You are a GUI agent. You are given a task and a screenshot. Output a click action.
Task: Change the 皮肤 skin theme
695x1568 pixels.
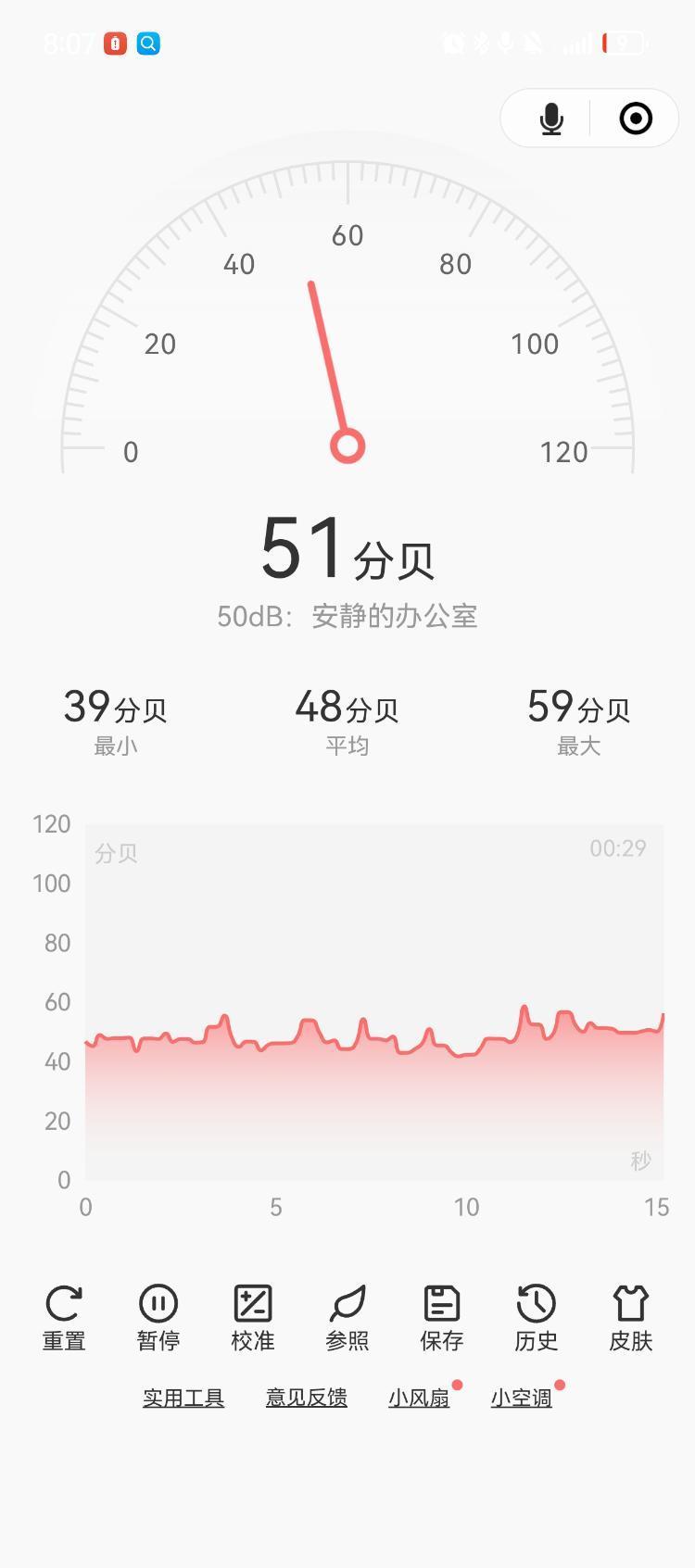(631, 1318)
